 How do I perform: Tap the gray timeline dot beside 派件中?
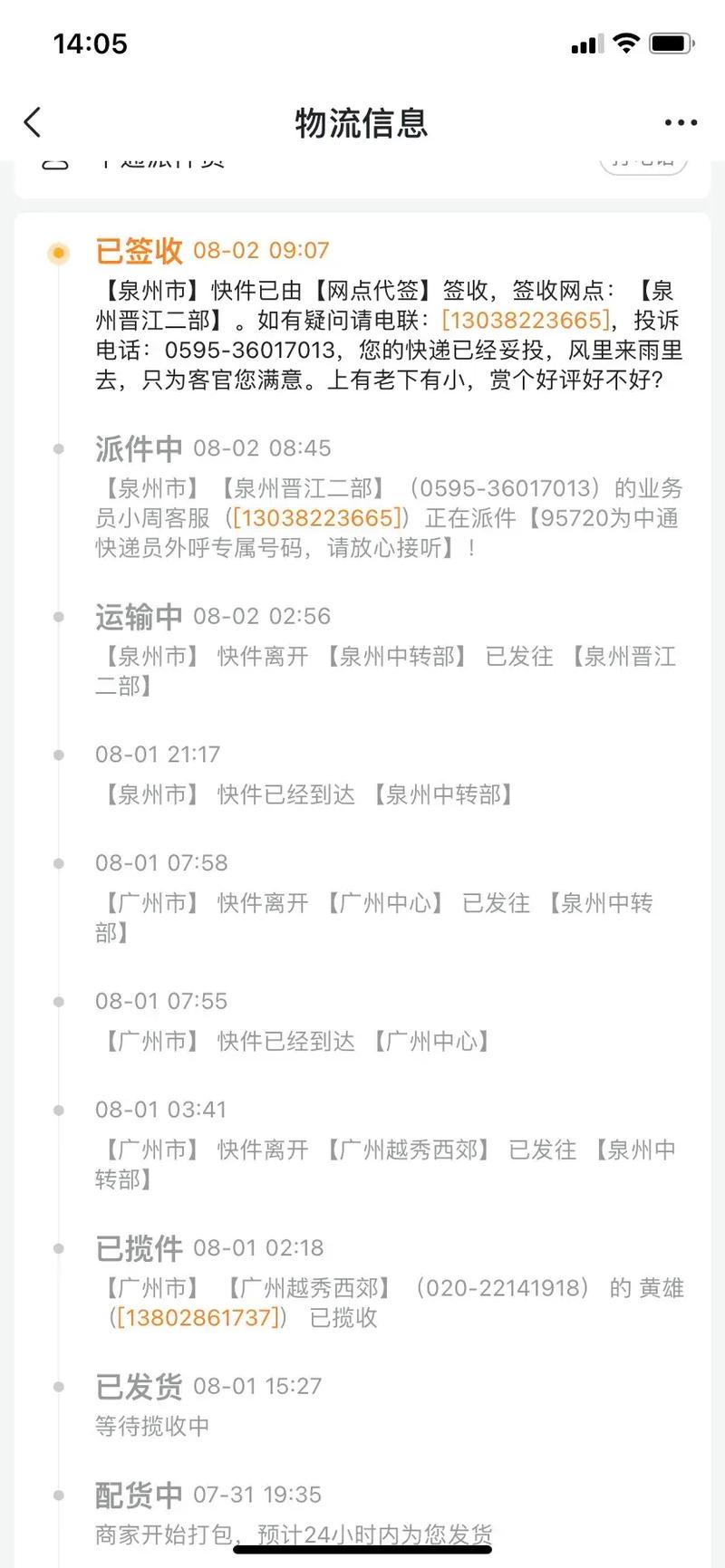click(58, 450)
